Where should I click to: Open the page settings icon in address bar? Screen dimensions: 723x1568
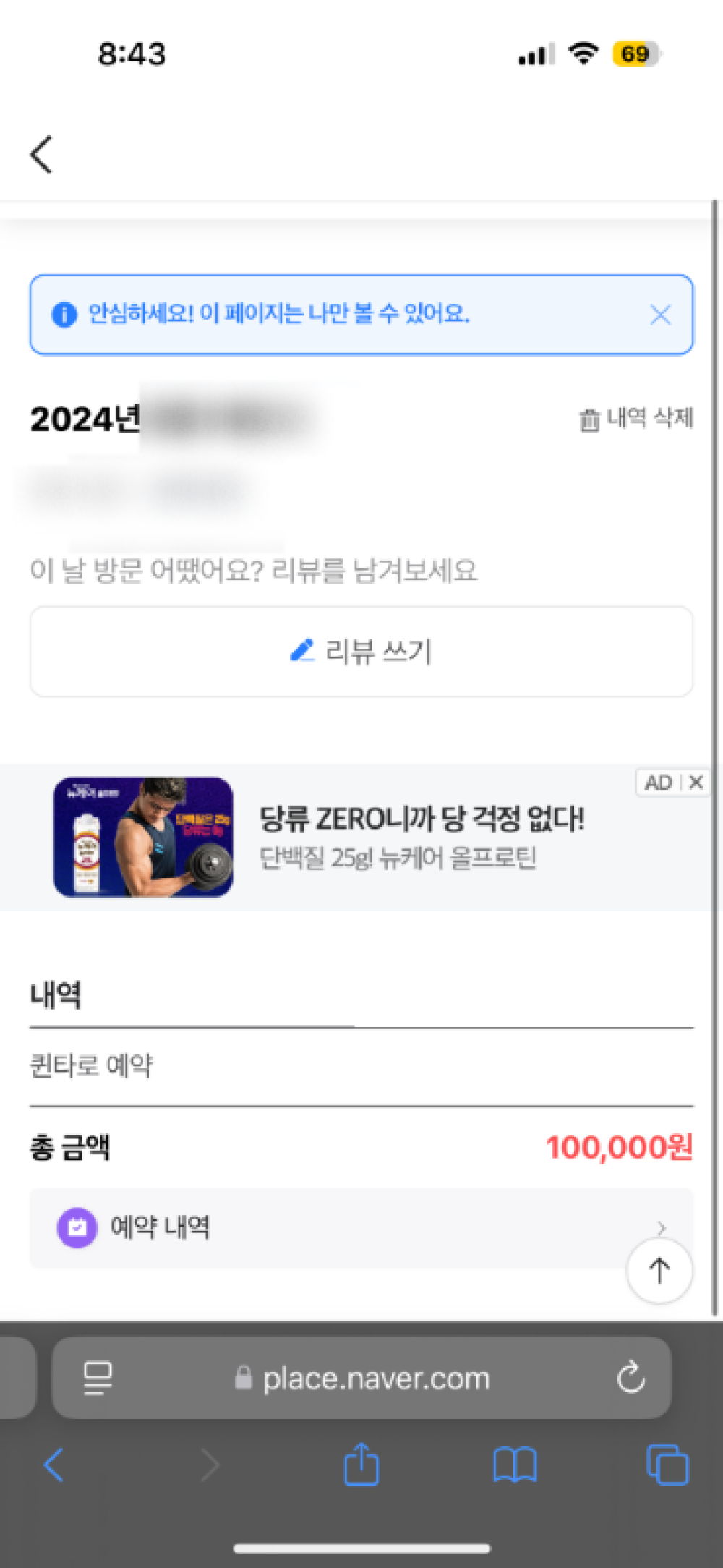[98, 1378]
